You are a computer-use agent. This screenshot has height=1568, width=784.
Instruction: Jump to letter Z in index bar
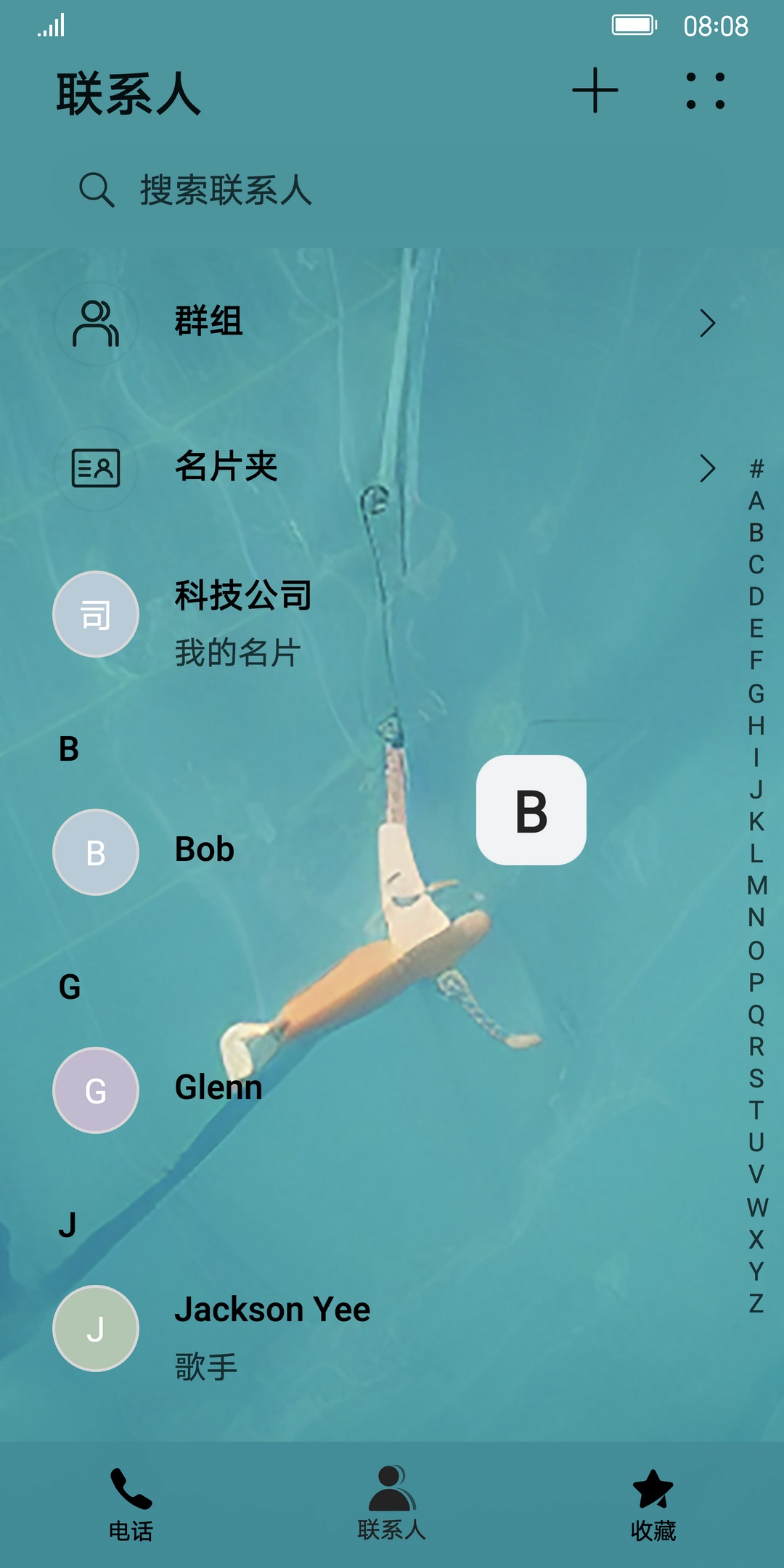[x=756, y=1304]
